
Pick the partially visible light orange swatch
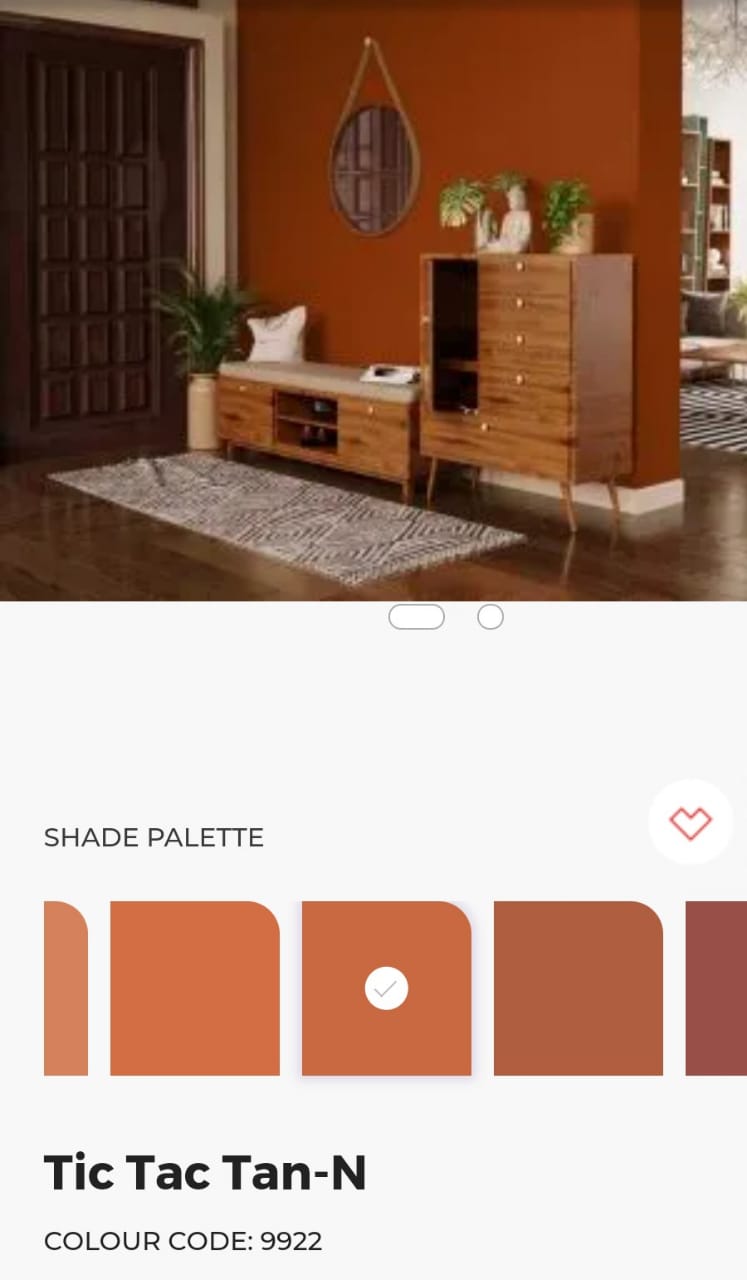66,988
